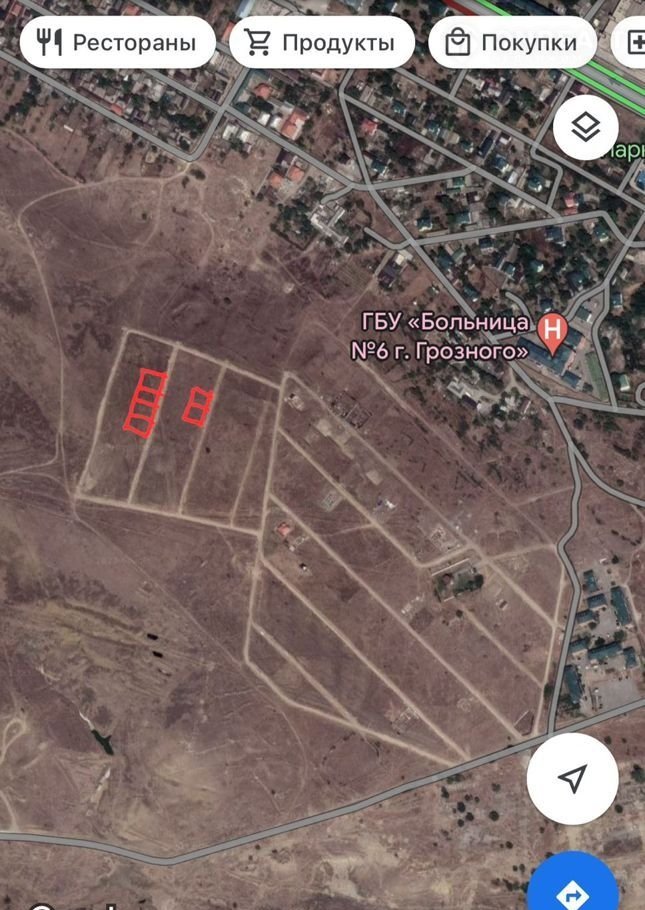Select the Покупки filter chip
Viewport: 645px width, 910px height.
pyautogui.click(x=511, y=43)
